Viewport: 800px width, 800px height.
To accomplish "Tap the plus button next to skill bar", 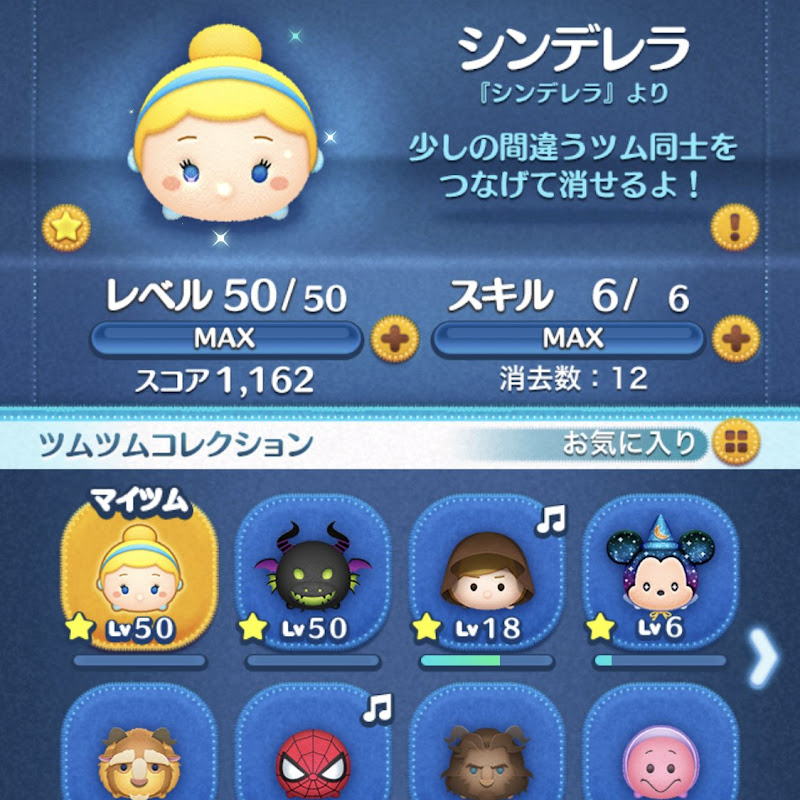I will point(734,340).
